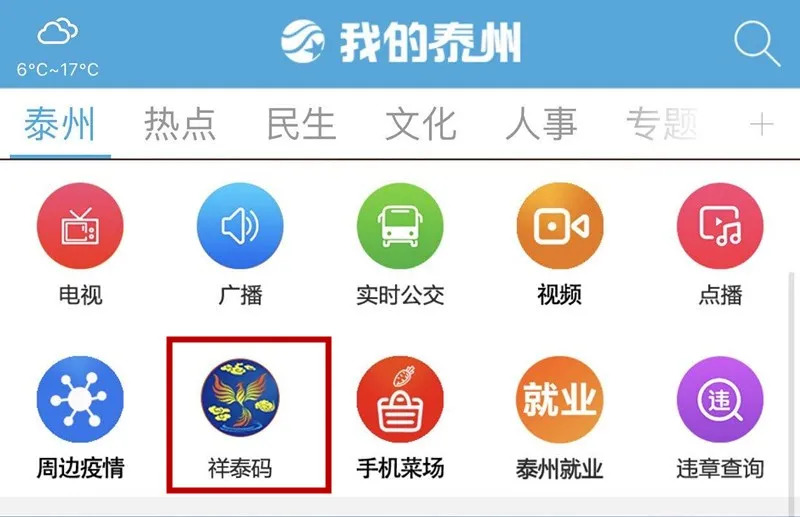This screenshot has width=800, height=517.
Task: Tap the plus icon to add channels
Action: (x=762, y=125)
